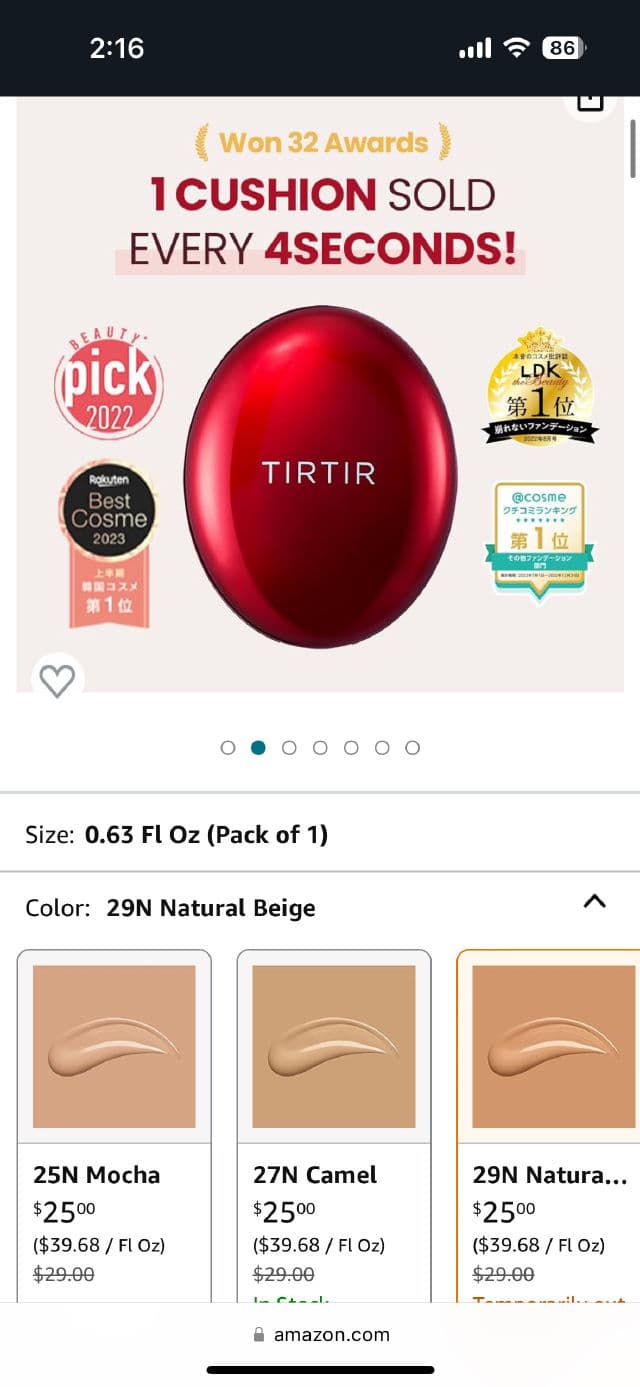Jump to the last image dot
Image resolution: width=640 pixels, height=1387 pixels.
(x=412, y=748)
